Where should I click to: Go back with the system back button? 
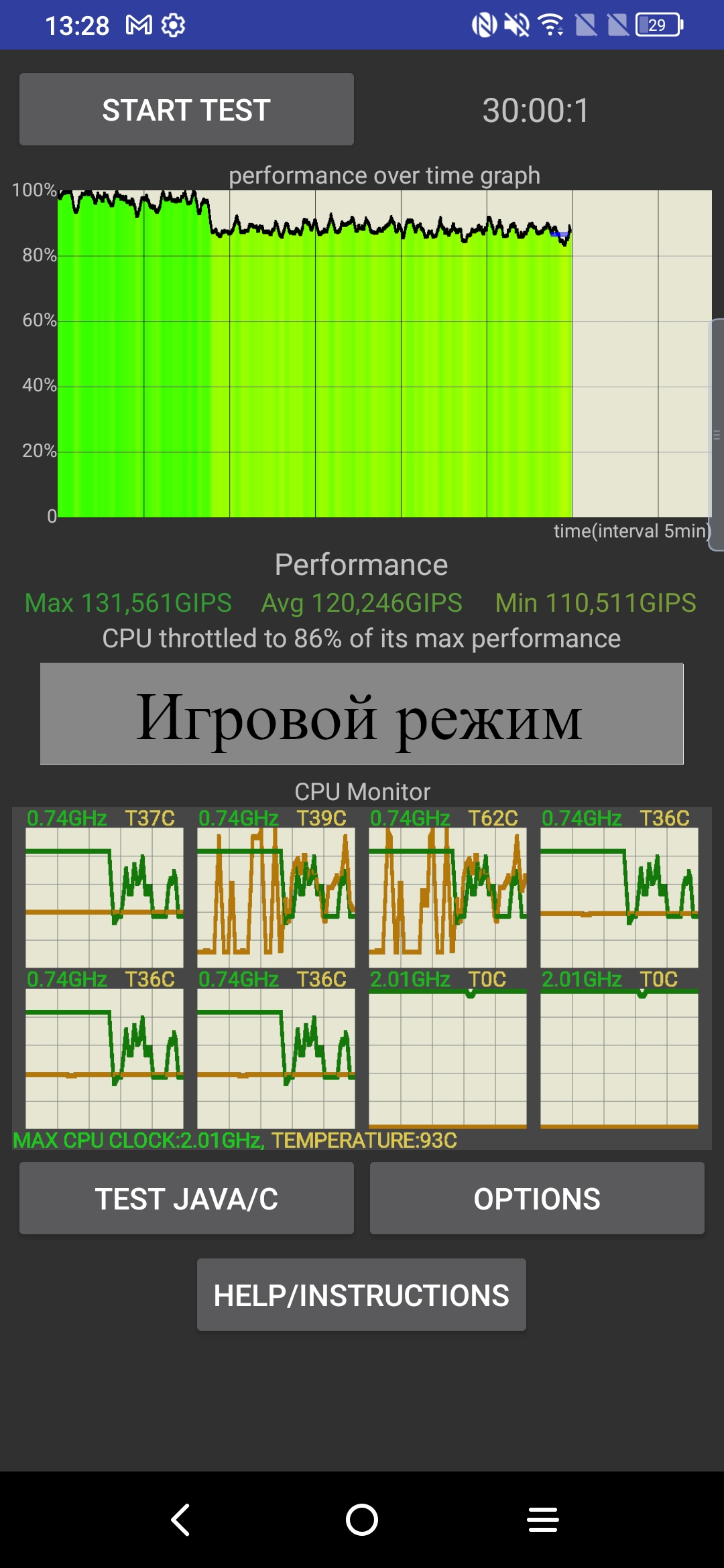(x=181, y=1520)
